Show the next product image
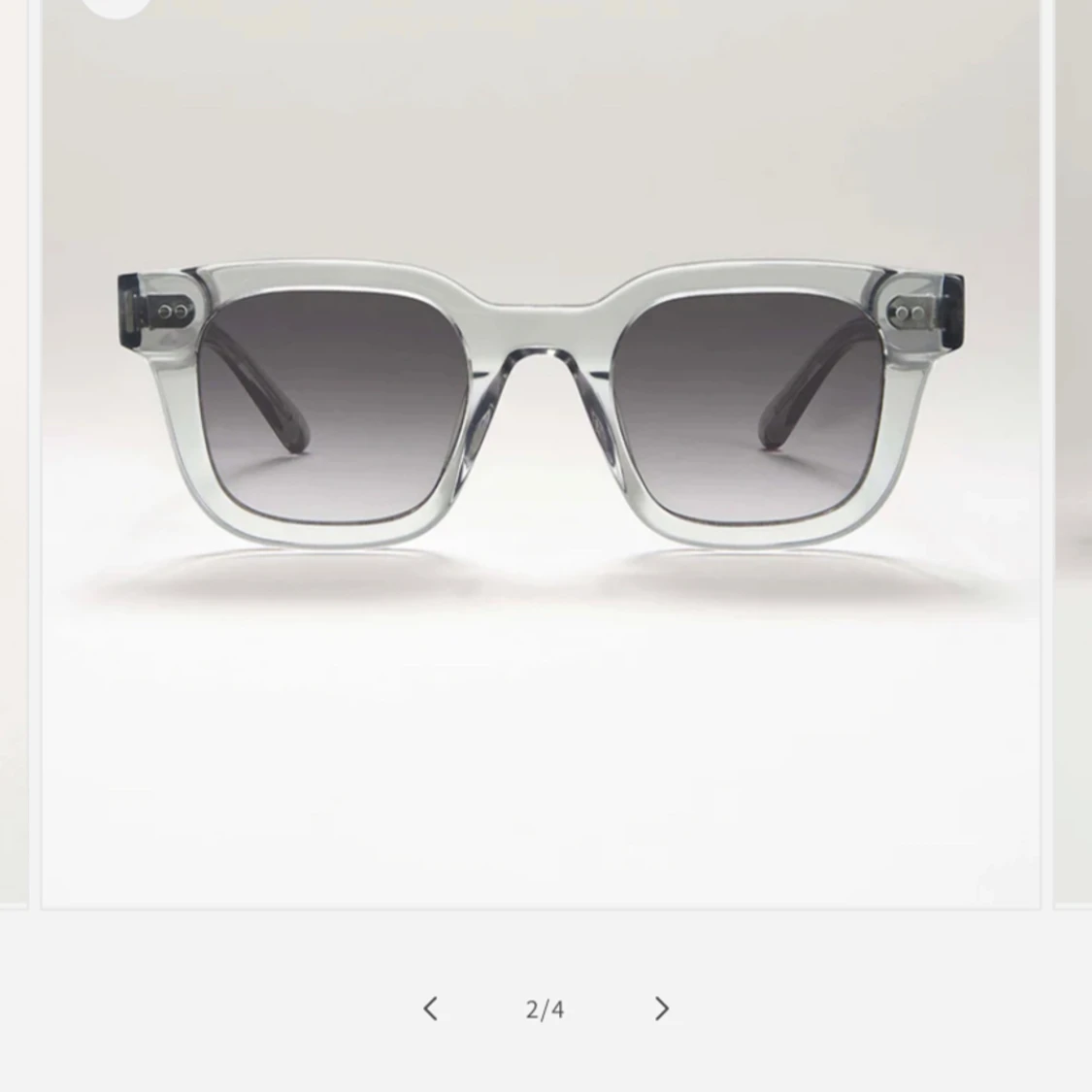Viewport: 1092px width, 1092px height. [x=662, y=1009]
